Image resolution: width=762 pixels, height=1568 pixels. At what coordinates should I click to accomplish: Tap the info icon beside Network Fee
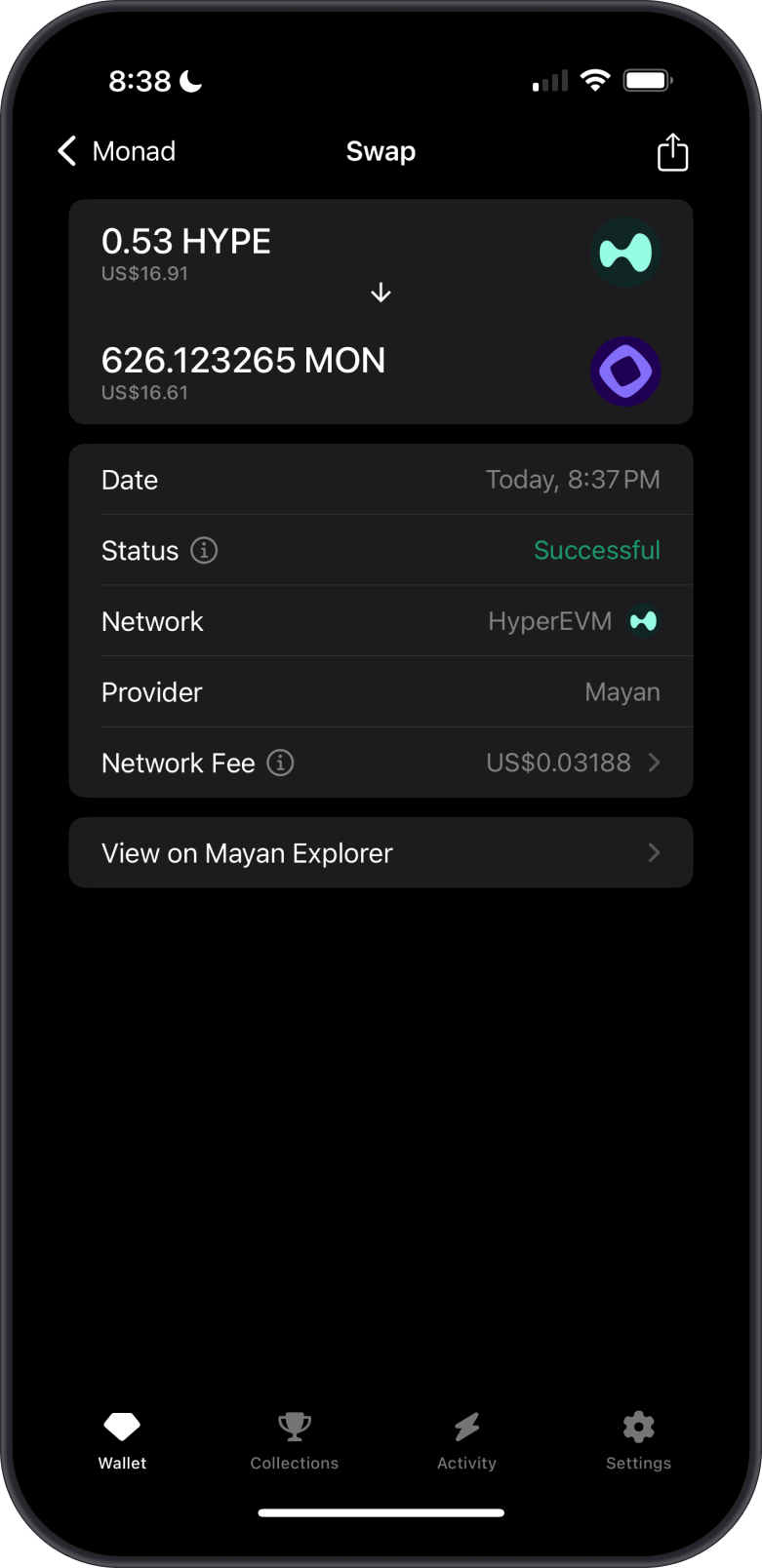279,763
